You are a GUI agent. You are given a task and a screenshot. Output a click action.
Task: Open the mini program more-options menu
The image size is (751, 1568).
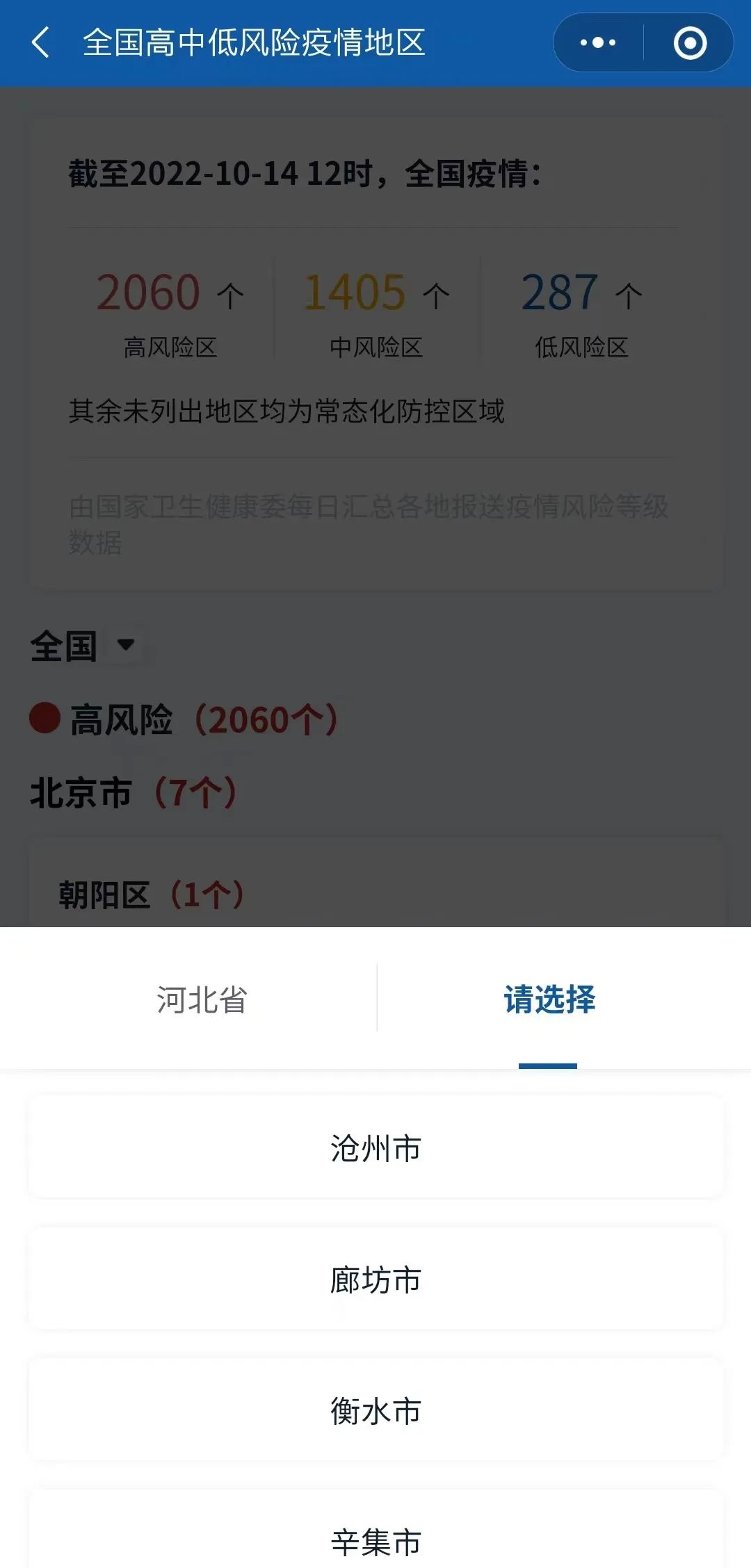click(598, 43)
